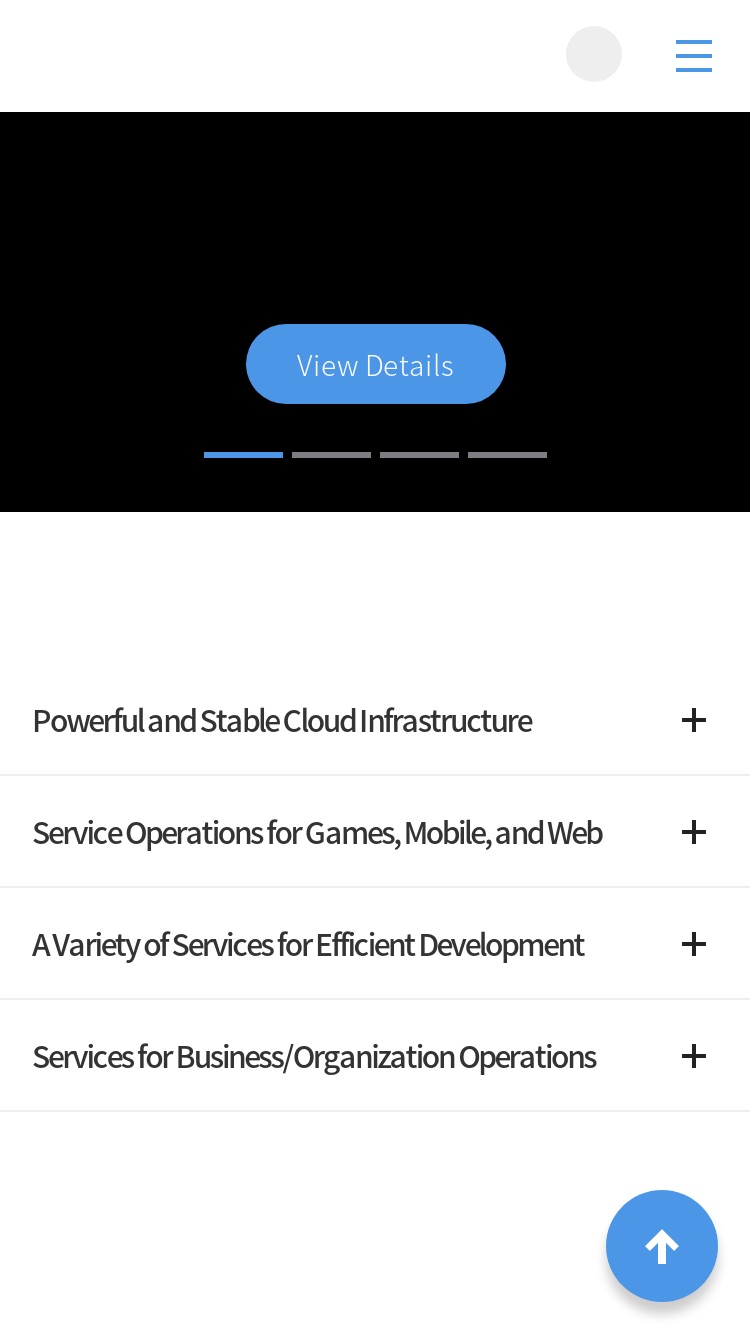Image resolution: width=750 pixels, height=1334 pixels.
Task: Jump to the second banner slide indicator
Action: (x=331, y=455)
